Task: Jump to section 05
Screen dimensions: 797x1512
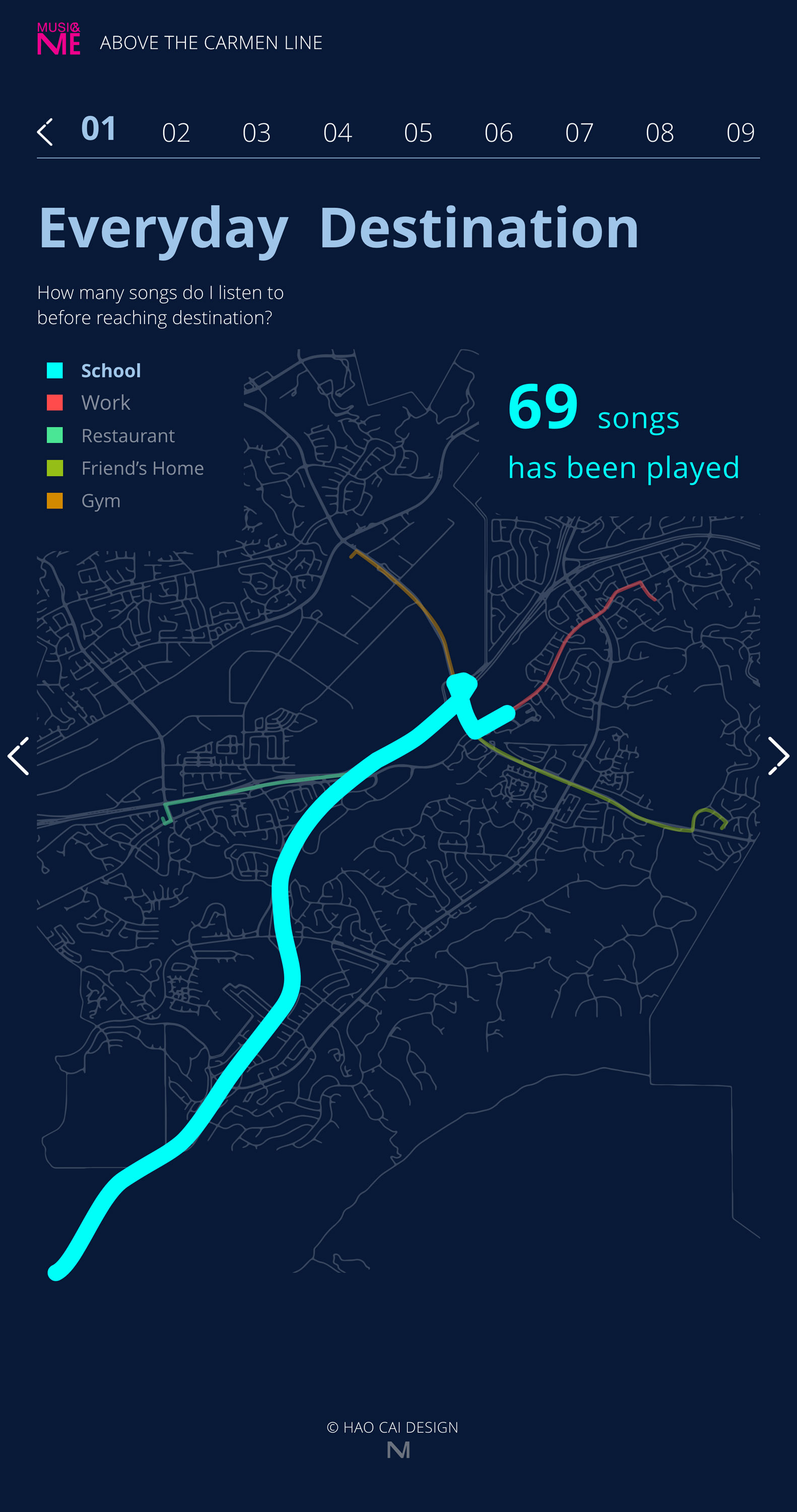Action: pyautogui.click(x=418, y=133)
